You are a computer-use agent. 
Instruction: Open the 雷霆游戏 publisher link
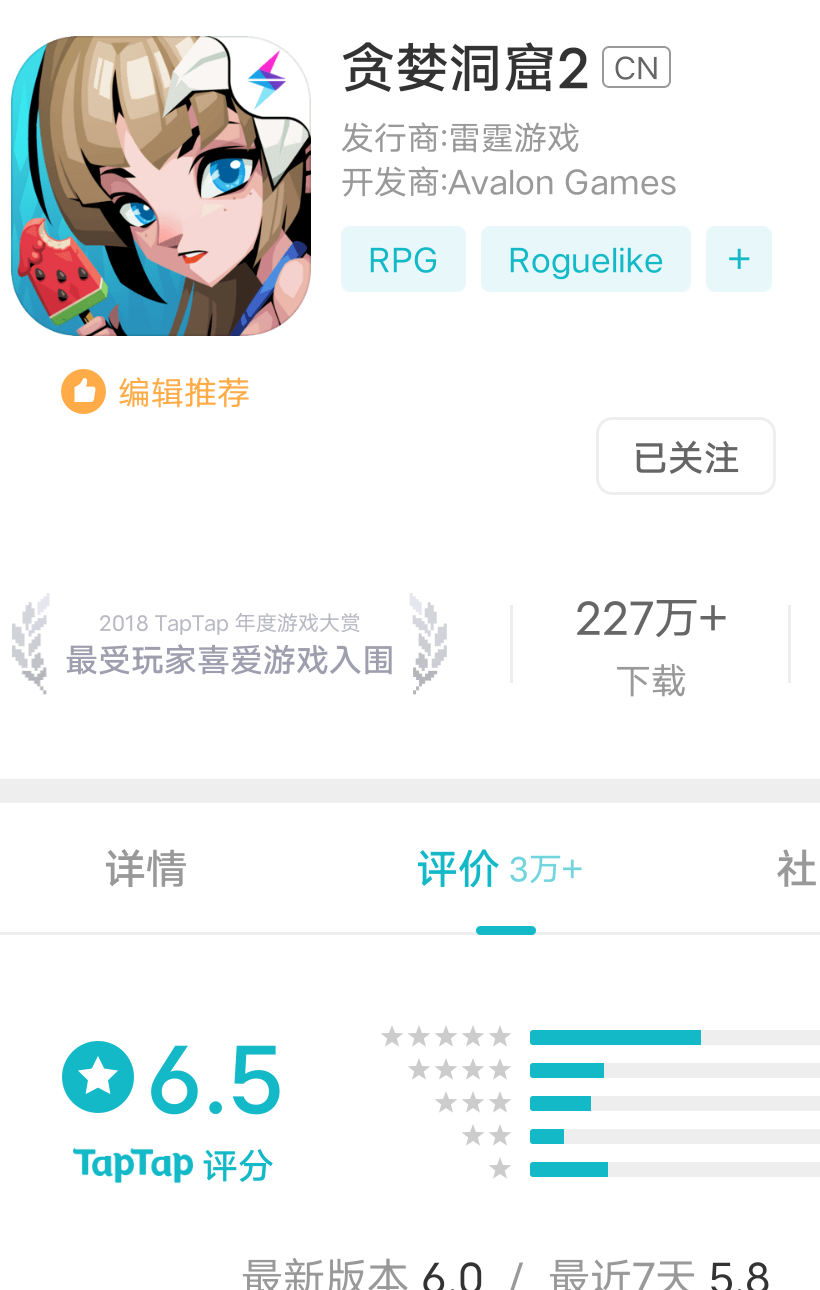click(x=513, y=138)
